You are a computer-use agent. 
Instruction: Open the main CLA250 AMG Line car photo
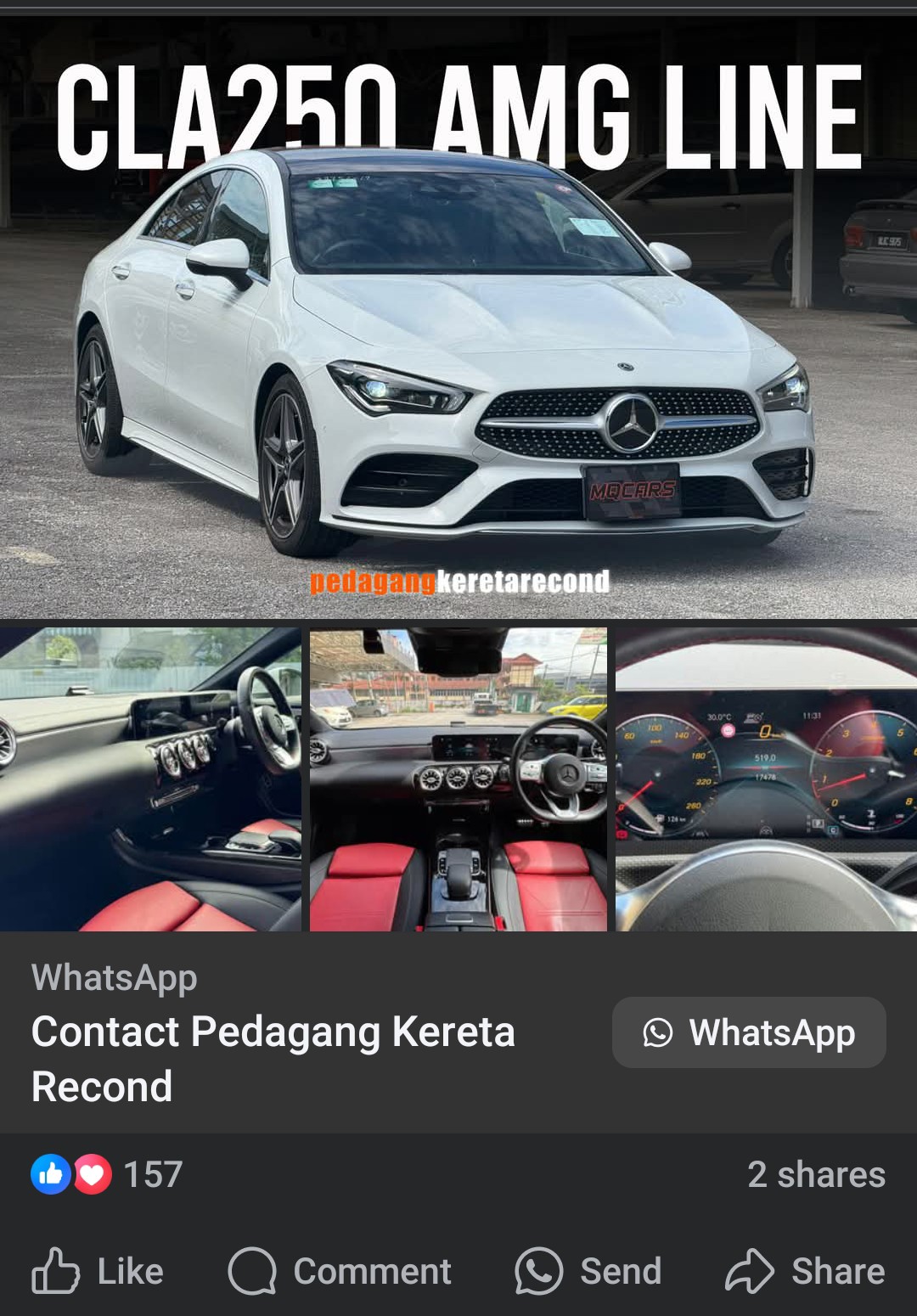point(458,340)
